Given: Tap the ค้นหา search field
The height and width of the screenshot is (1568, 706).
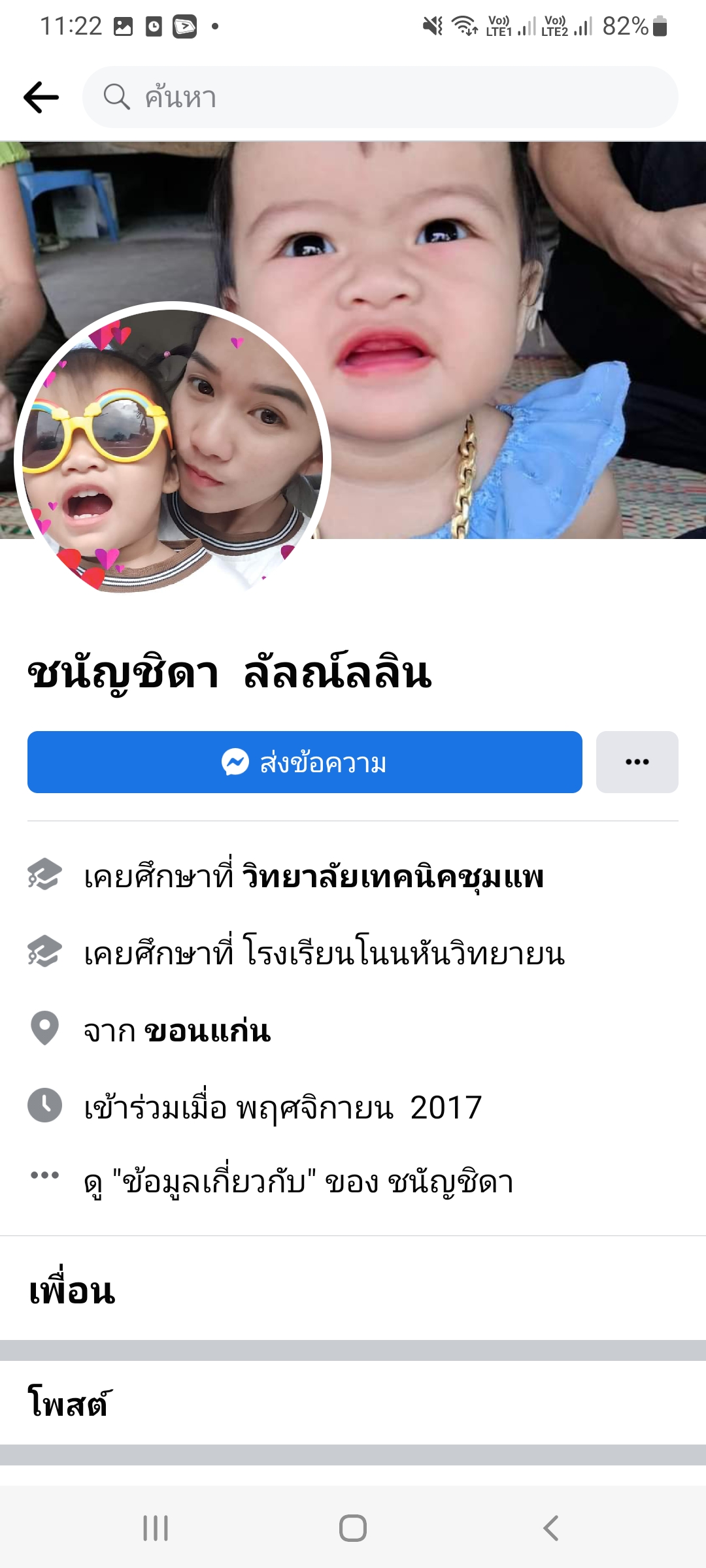Looking at the screenshot, I should 379,97.
